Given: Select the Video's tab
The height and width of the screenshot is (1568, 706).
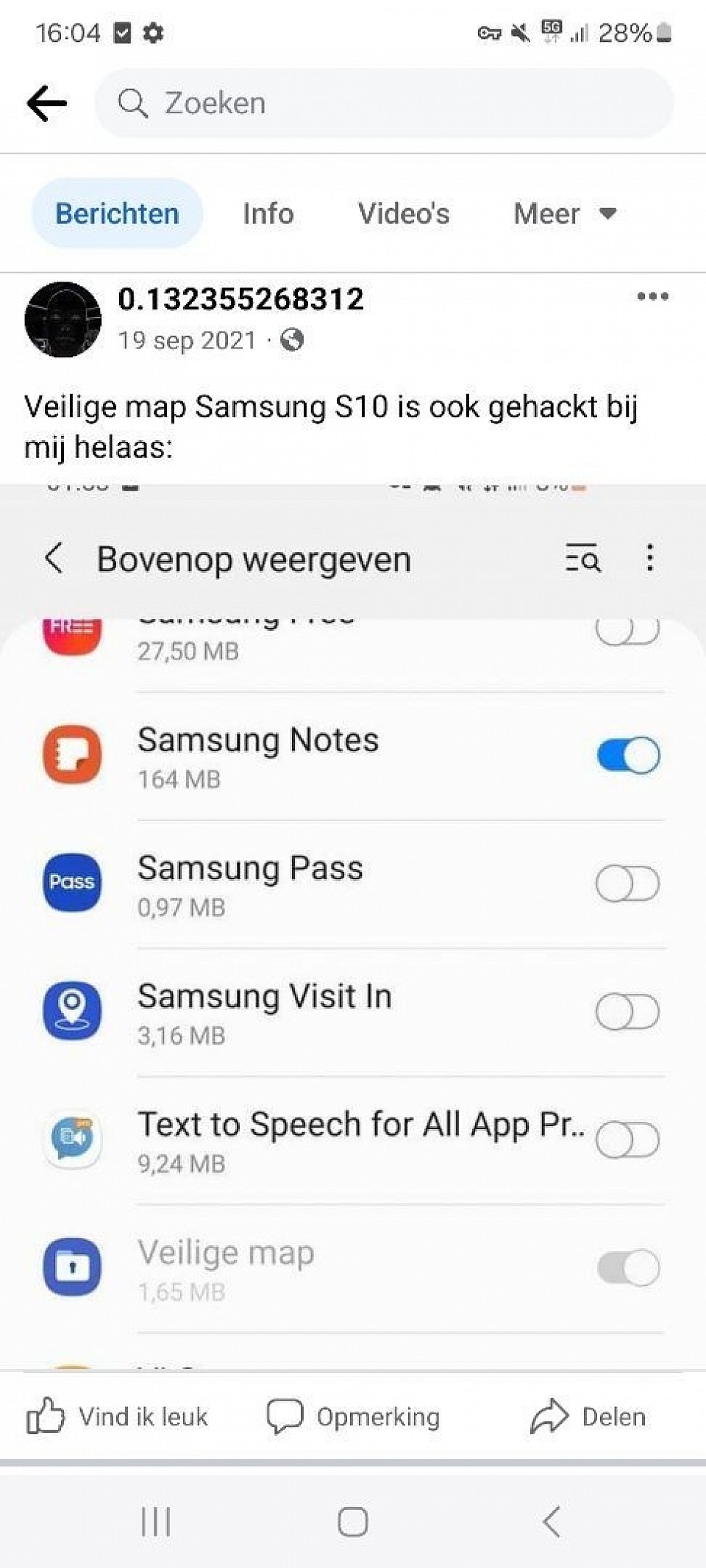Looking at the screenshot, I should click(x=404, y=214).
